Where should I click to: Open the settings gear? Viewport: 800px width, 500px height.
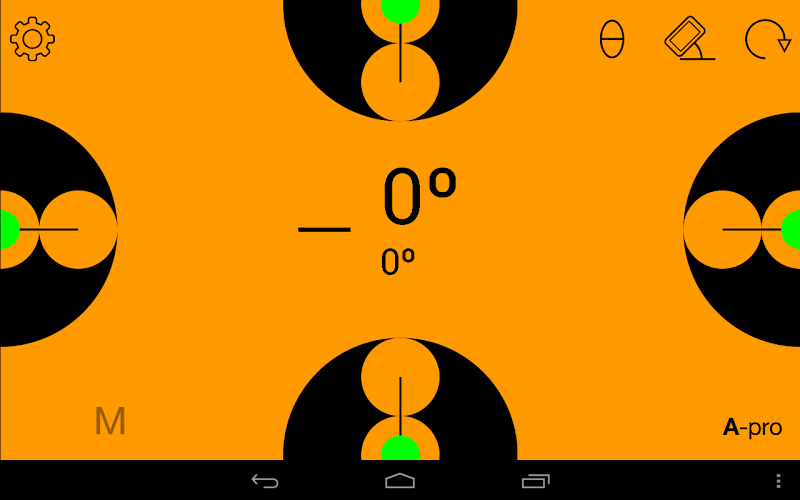(32, 39)
